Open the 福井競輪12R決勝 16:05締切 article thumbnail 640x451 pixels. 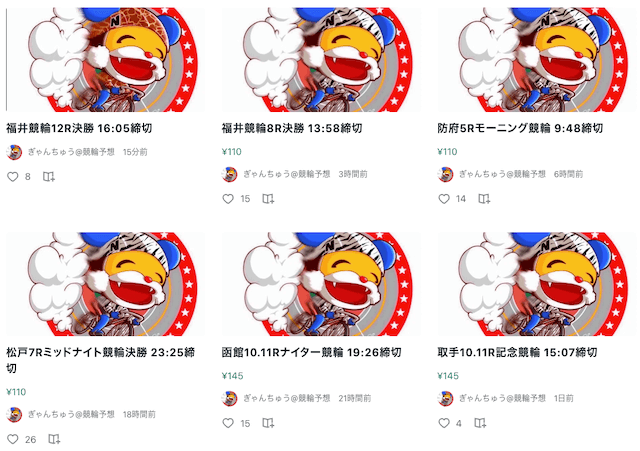point(104,57)
